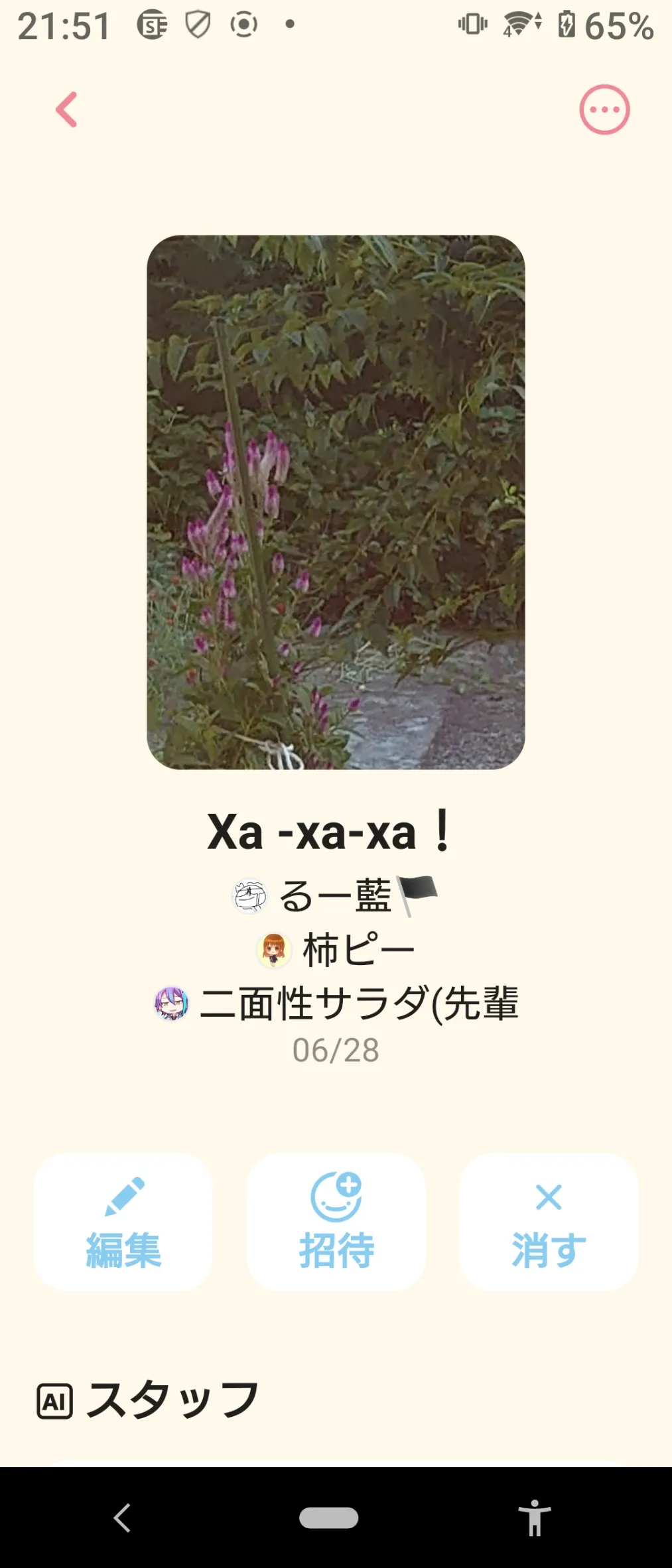Image resolution: width=672 pixels, height=1568 pixels.
Task: Delete with the 消す button
Action: click(549, 1222)
